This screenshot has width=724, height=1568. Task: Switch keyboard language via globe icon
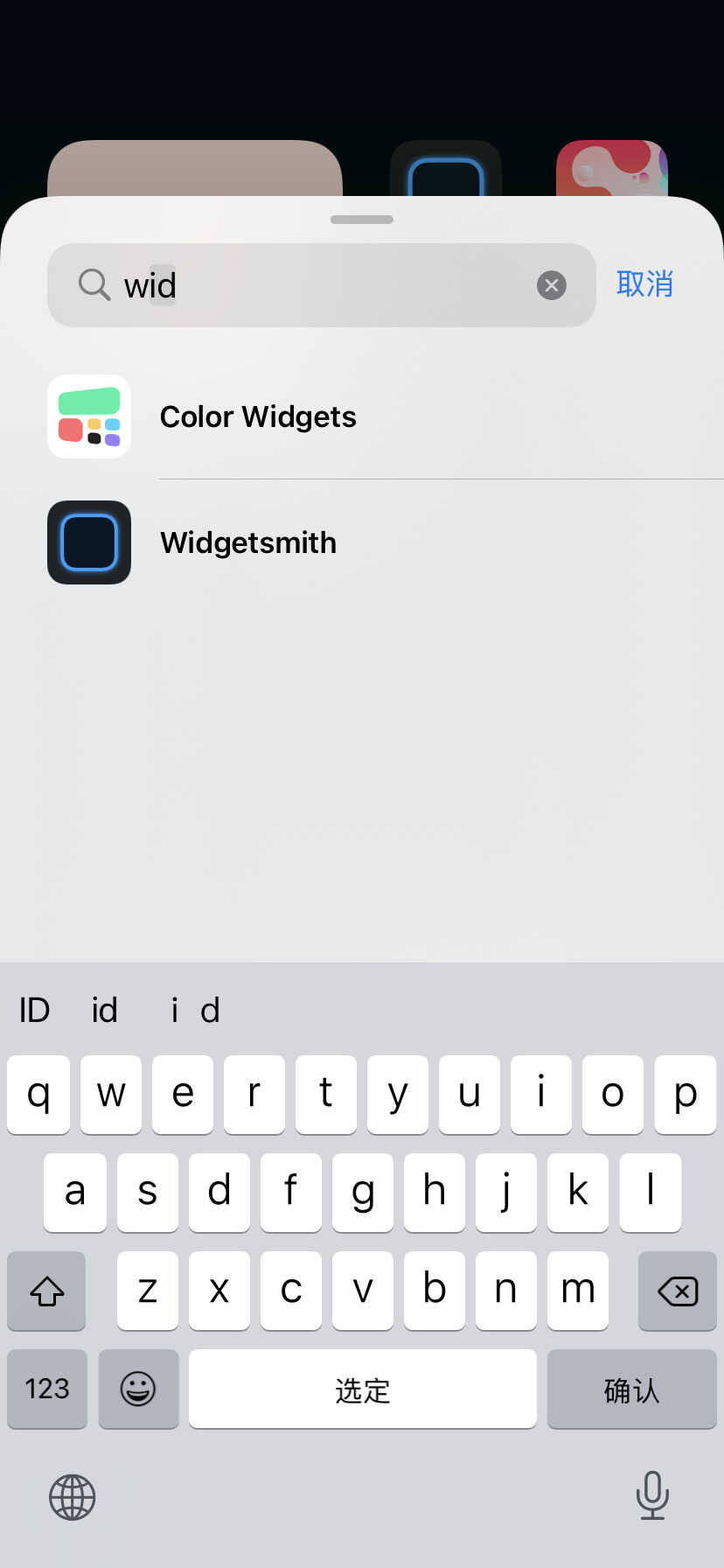72,1496
